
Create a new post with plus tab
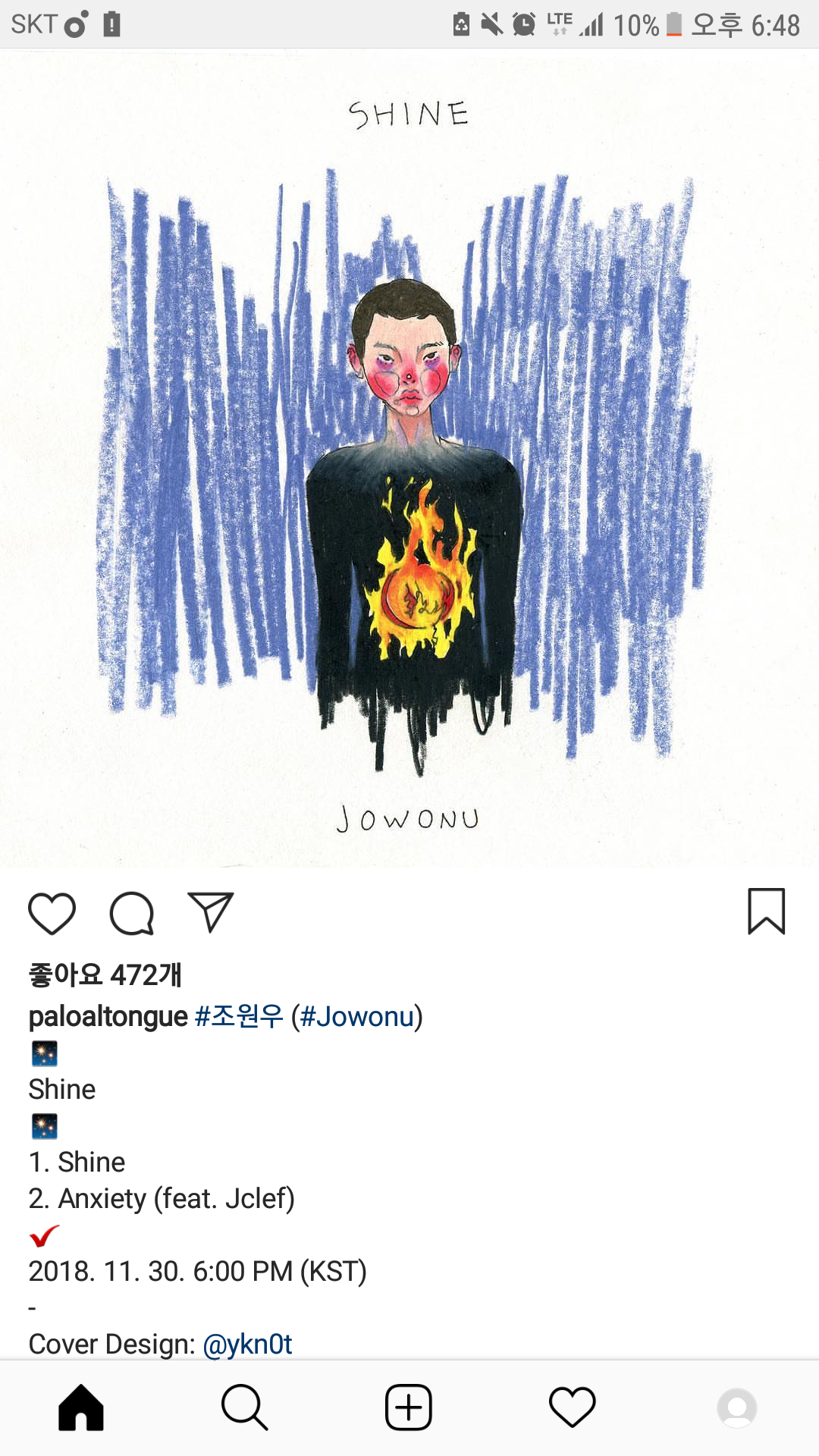409,1407
